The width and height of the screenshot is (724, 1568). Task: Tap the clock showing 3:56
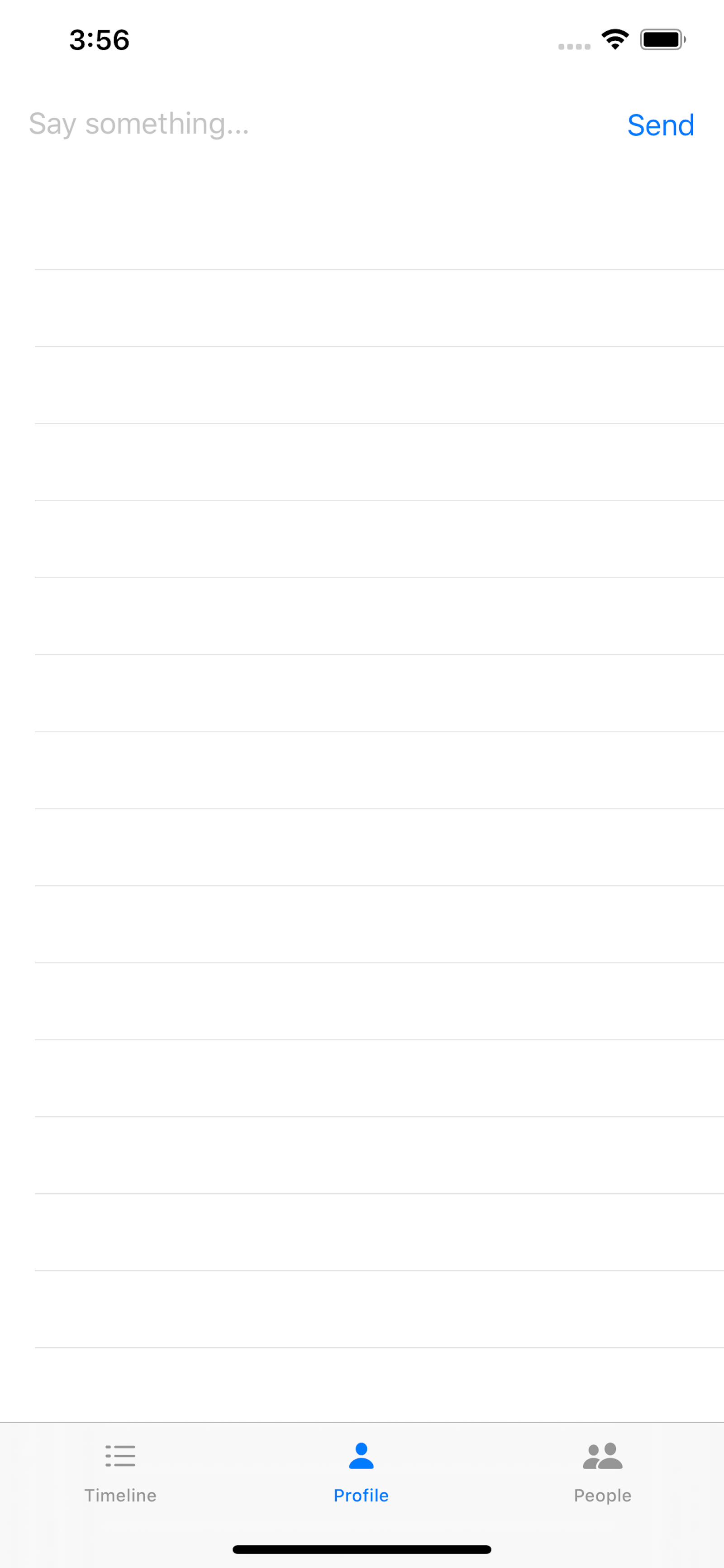99,40
